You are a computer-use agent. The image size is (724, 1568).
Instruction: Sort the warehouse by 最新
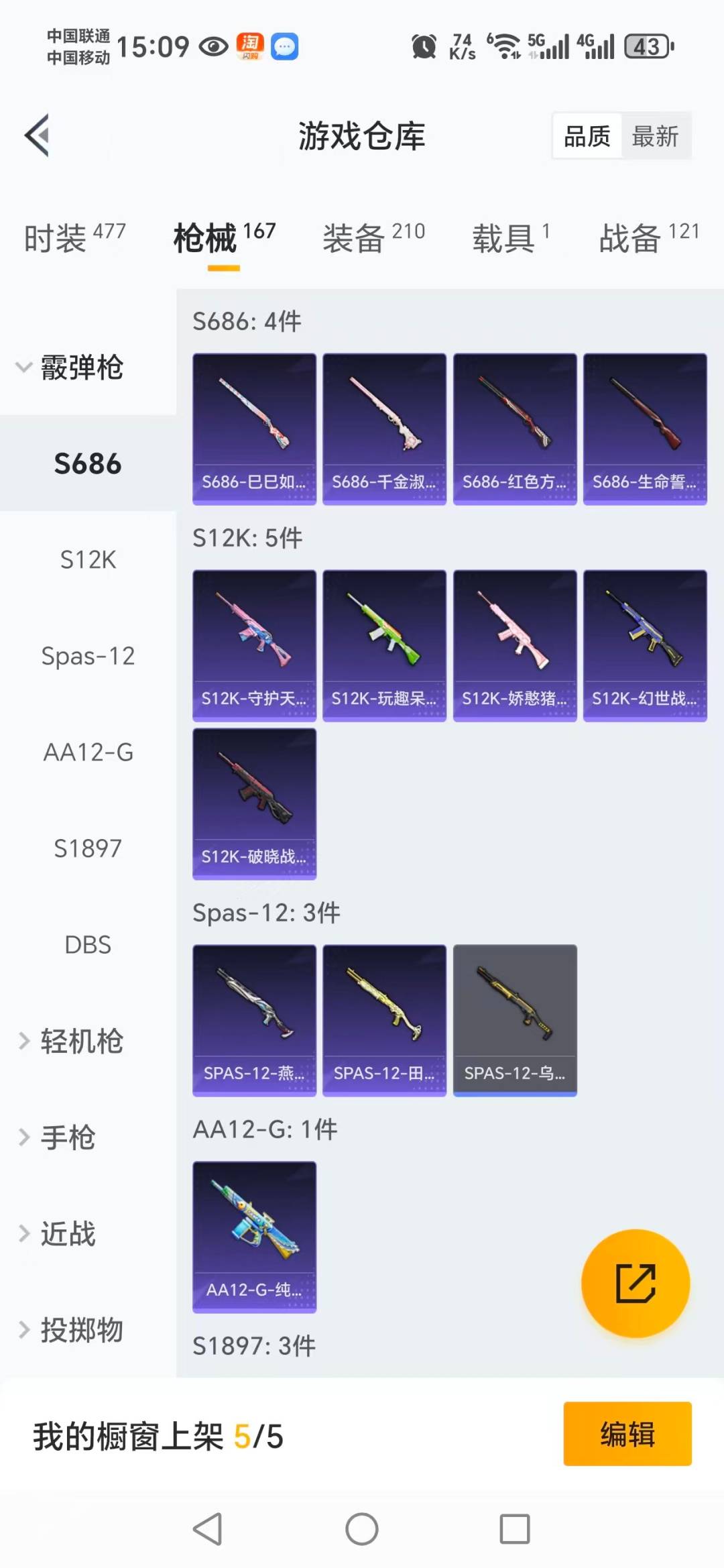point(655,136)
